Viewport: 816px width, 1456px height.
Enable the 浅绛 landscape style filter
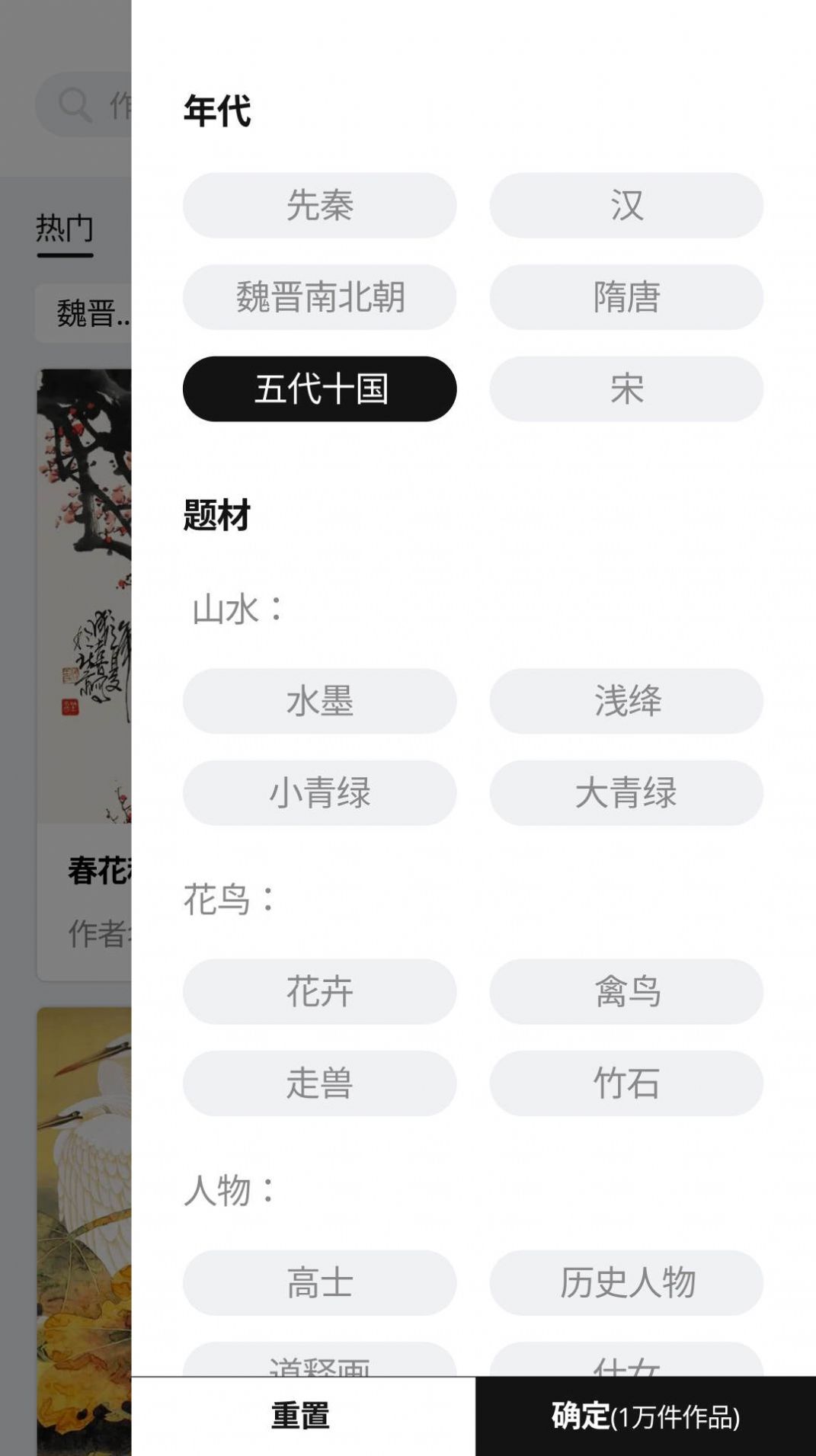click(x=626, y=702)
